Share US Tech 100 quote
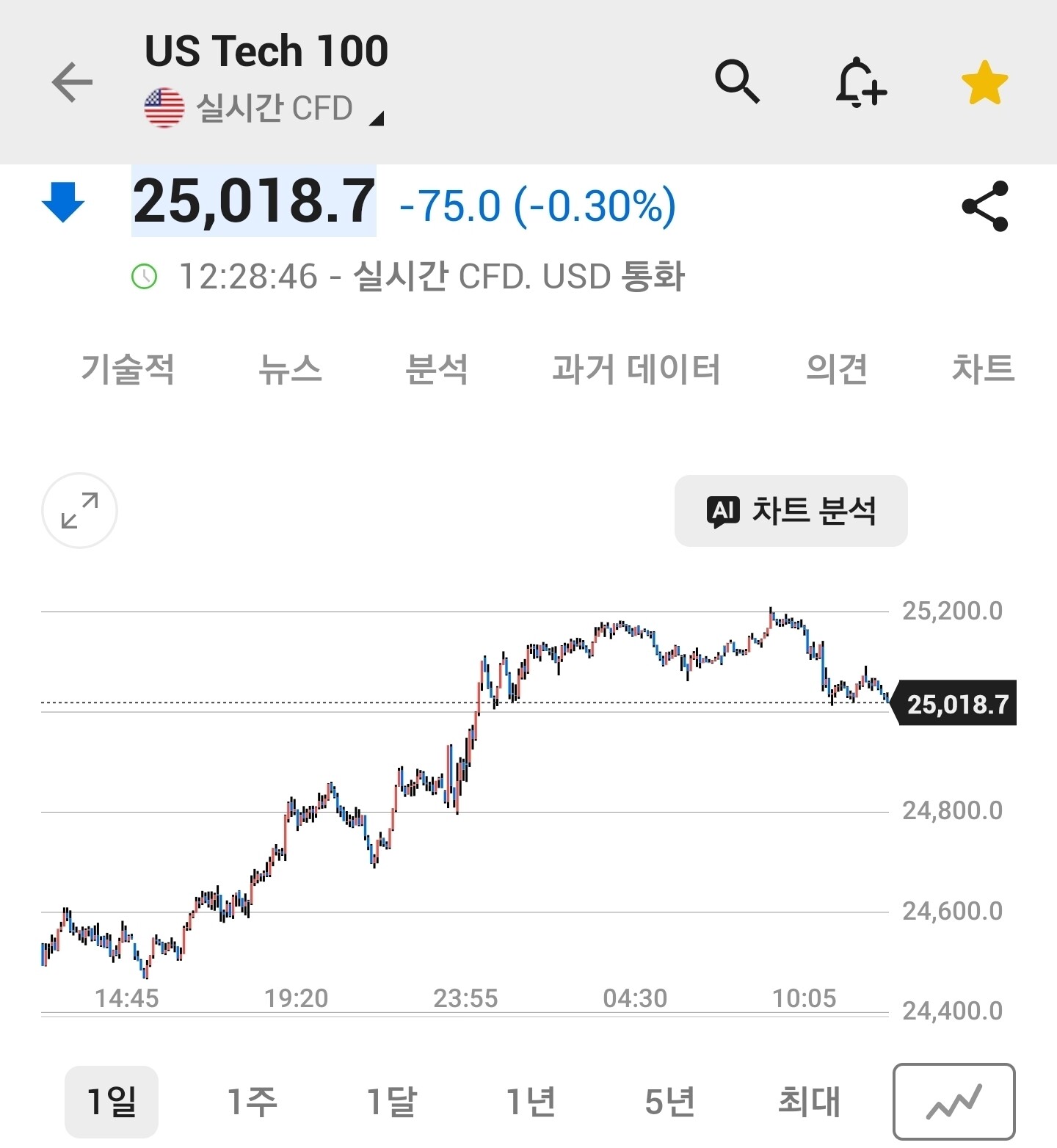 click(985, 206)
